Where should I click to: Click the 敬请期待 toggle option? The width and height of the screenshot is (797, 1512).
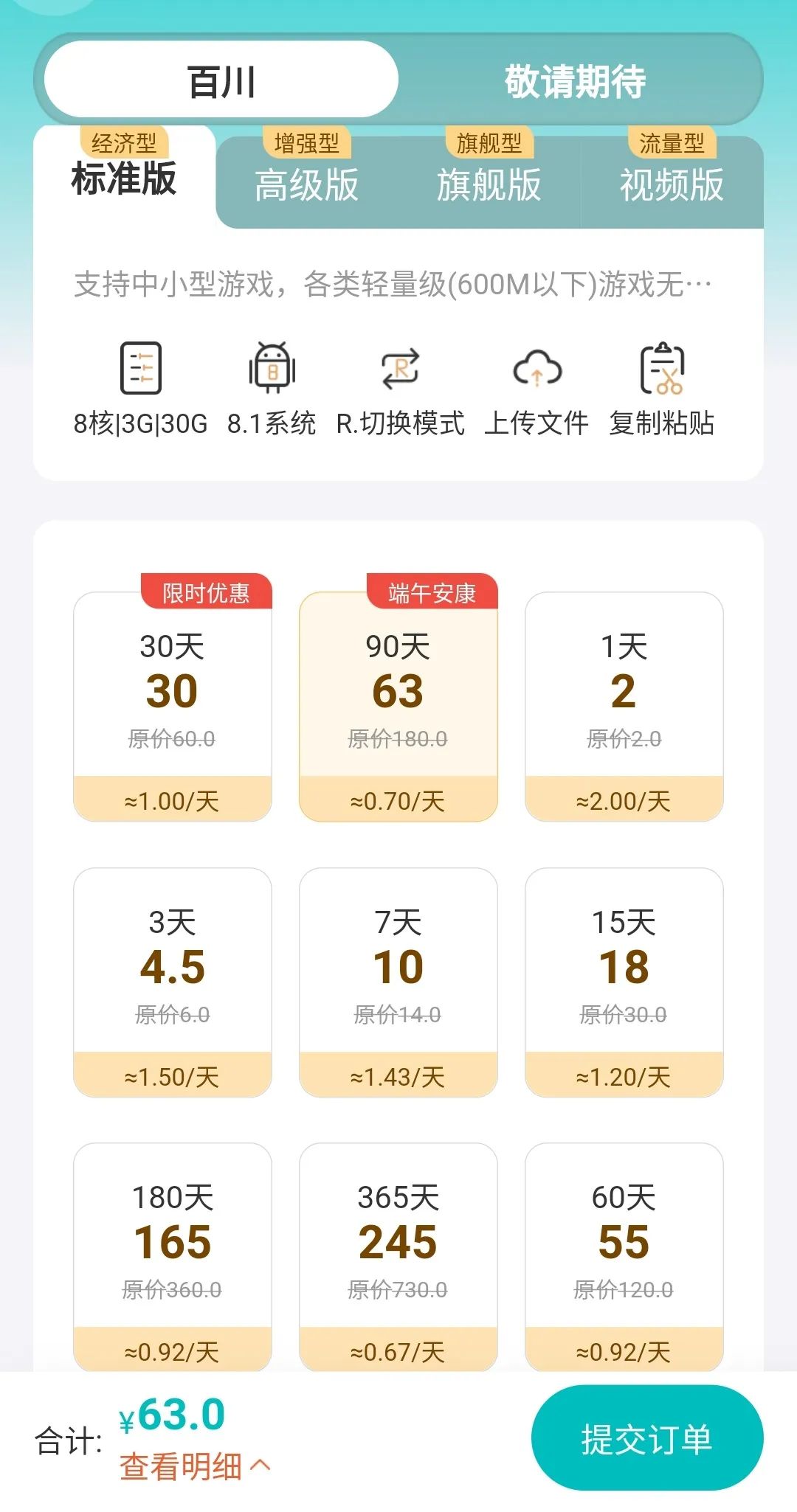578,81
